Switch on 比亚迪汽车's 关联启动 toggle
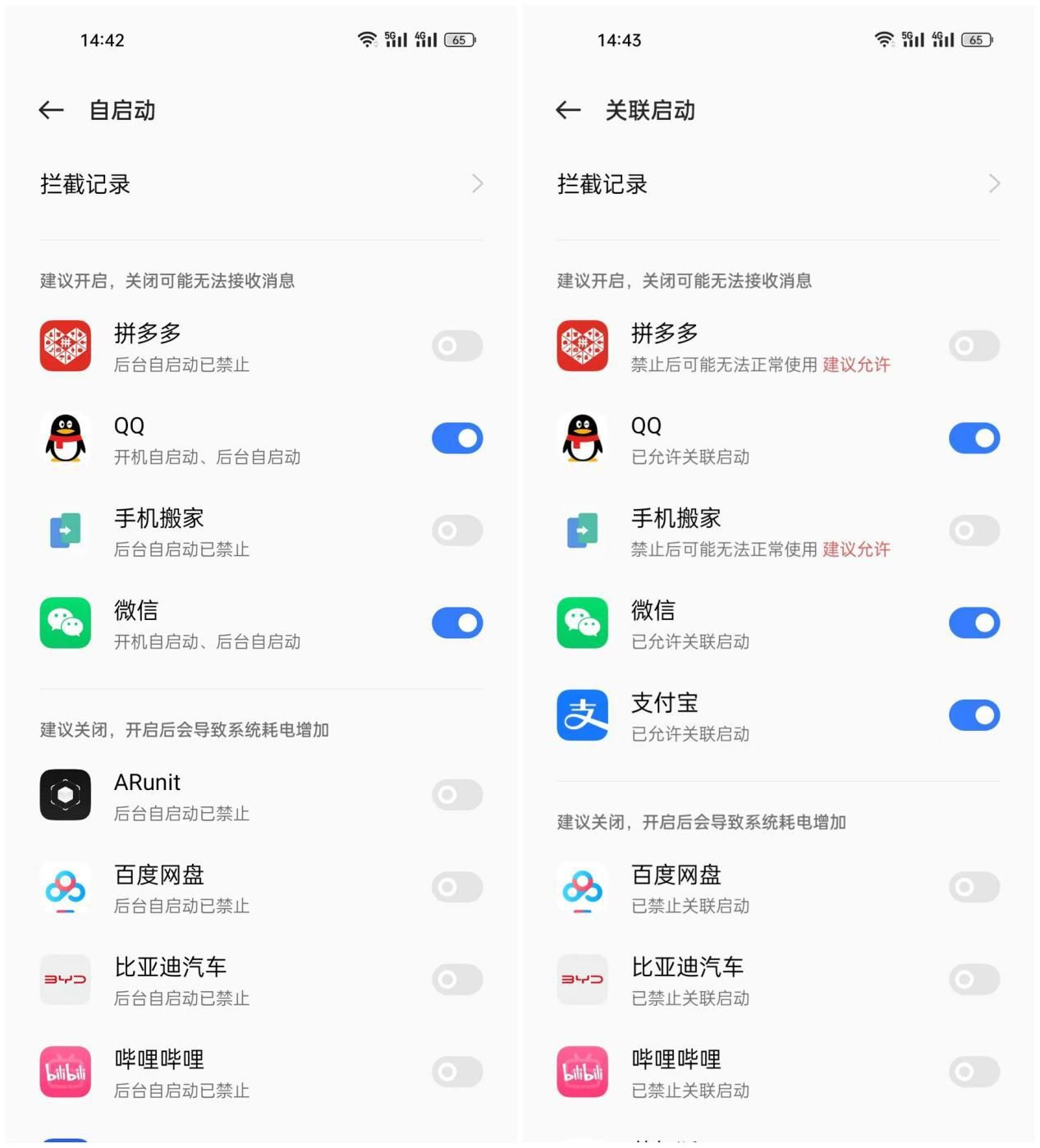The height and width of the screenshot is (1148, 1040). coord(974,980)
